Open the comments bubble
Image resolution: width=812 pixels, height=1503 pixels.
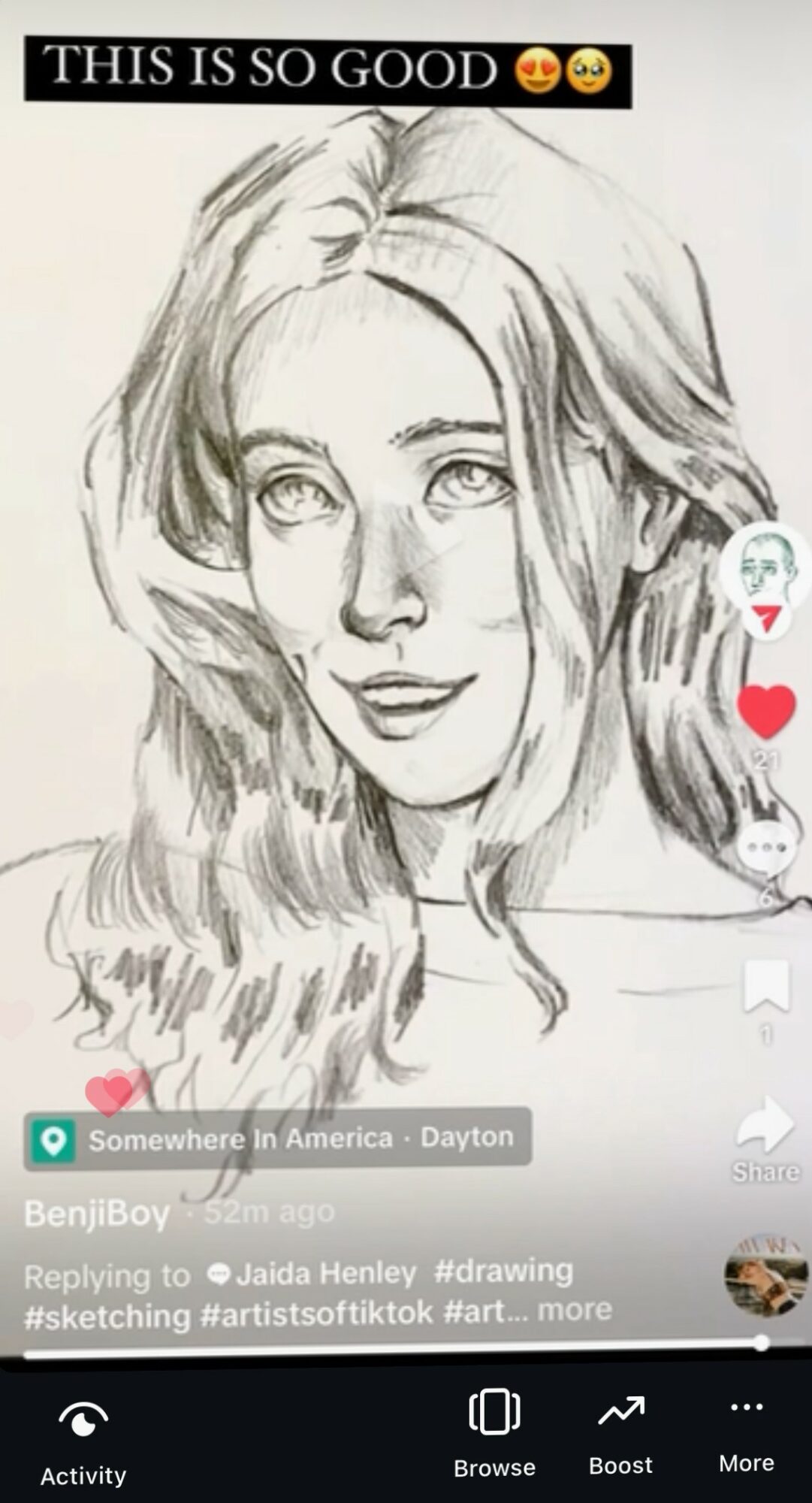point(765,848)
